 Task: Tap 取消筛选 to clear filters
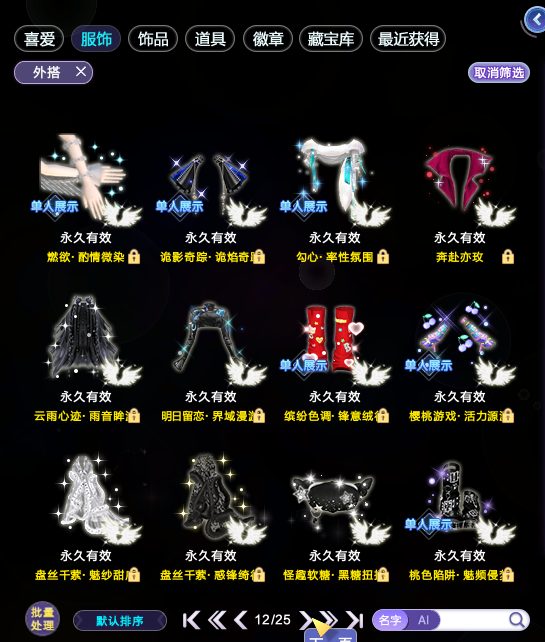[499, 73]
